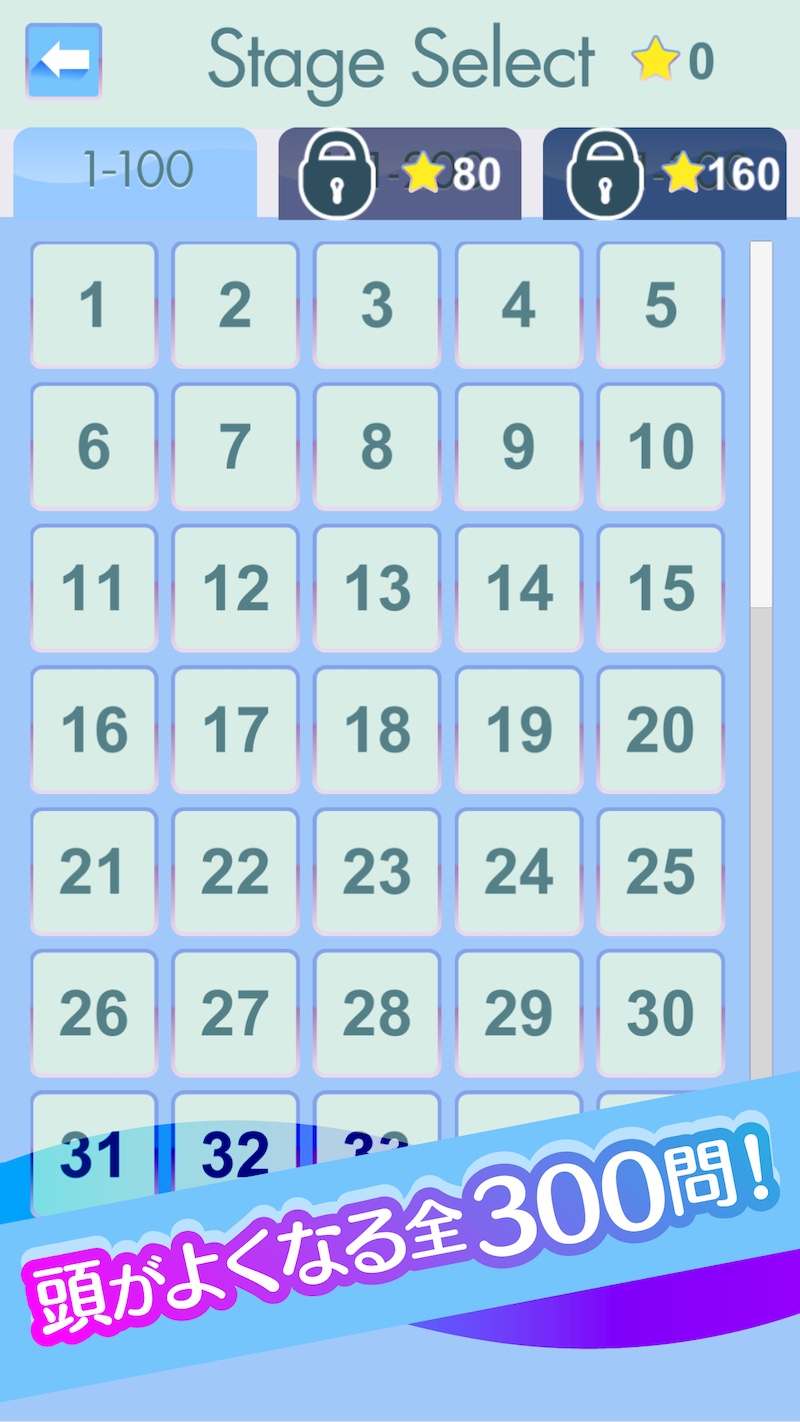Open stage 30
This screenshot has width=800, height=1422.
(x=660, y=1013)
